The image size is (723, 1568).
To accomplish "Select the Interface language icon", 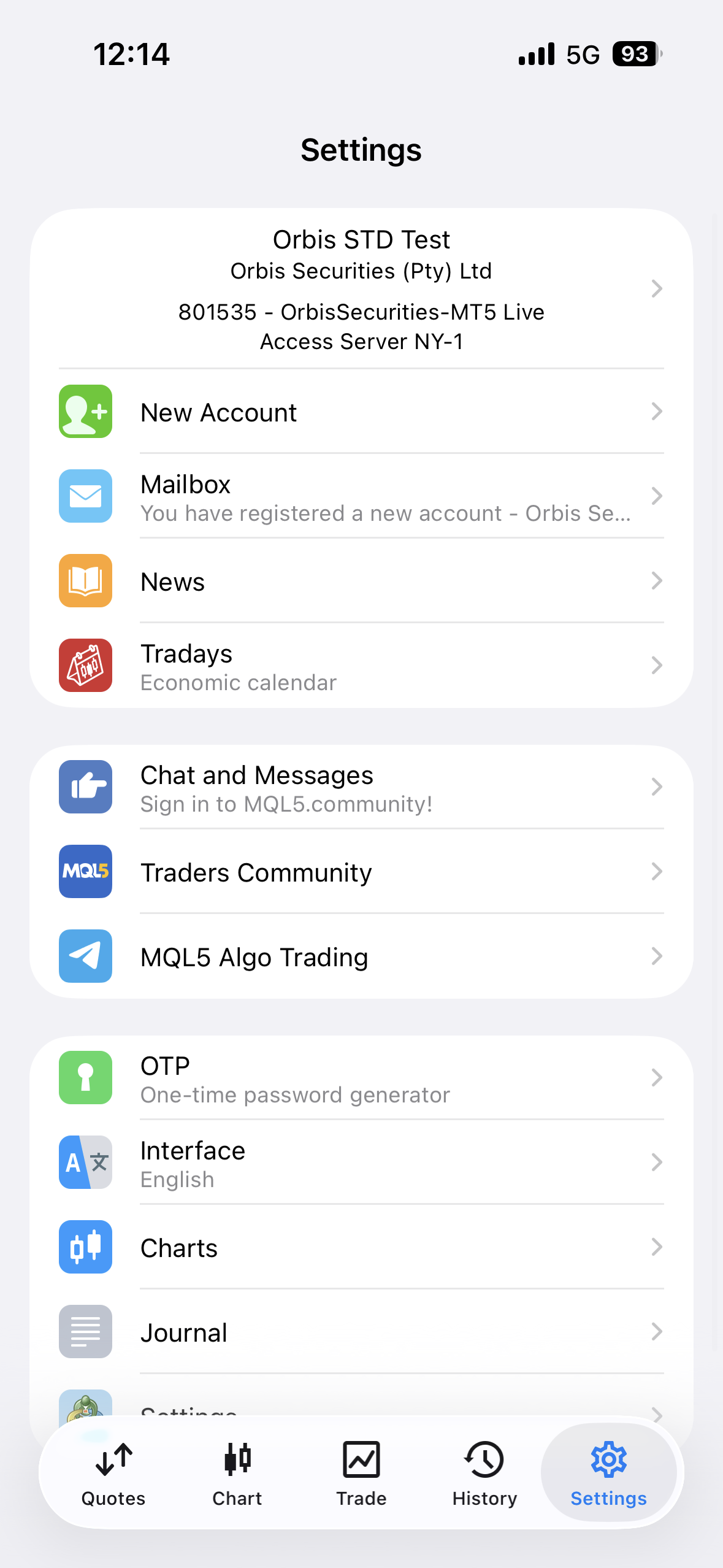I will click(x=85, y=1163).
